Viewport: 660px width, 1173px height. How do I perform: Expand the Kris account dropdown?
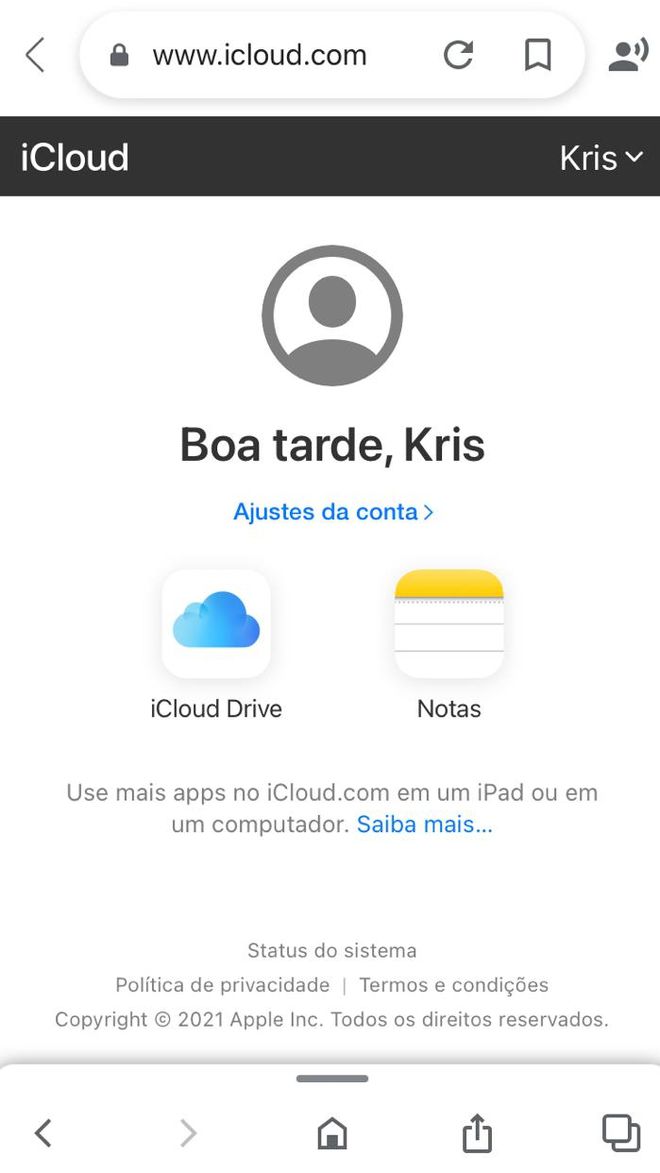[602, 157]
